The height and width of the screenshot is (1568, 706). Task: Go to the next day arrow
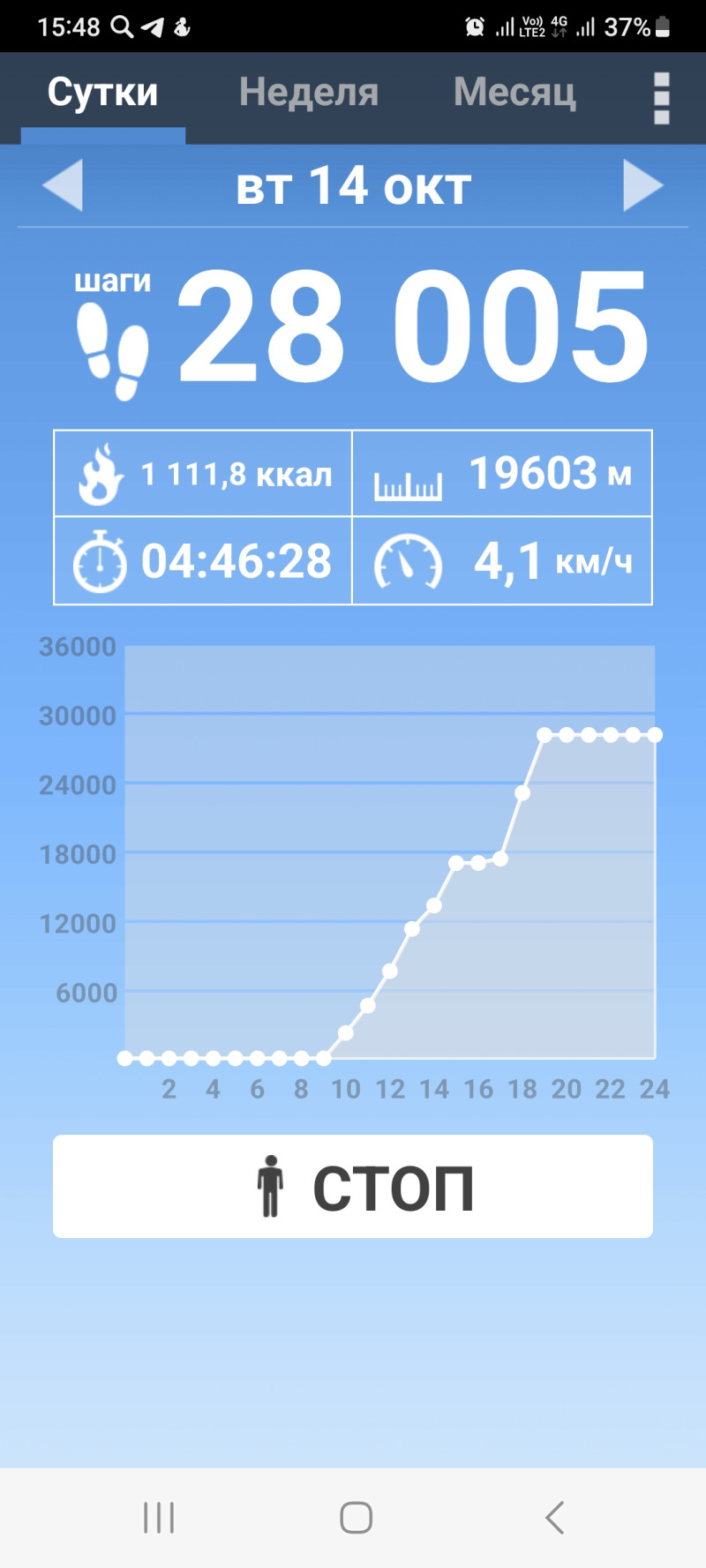[642, 185]
